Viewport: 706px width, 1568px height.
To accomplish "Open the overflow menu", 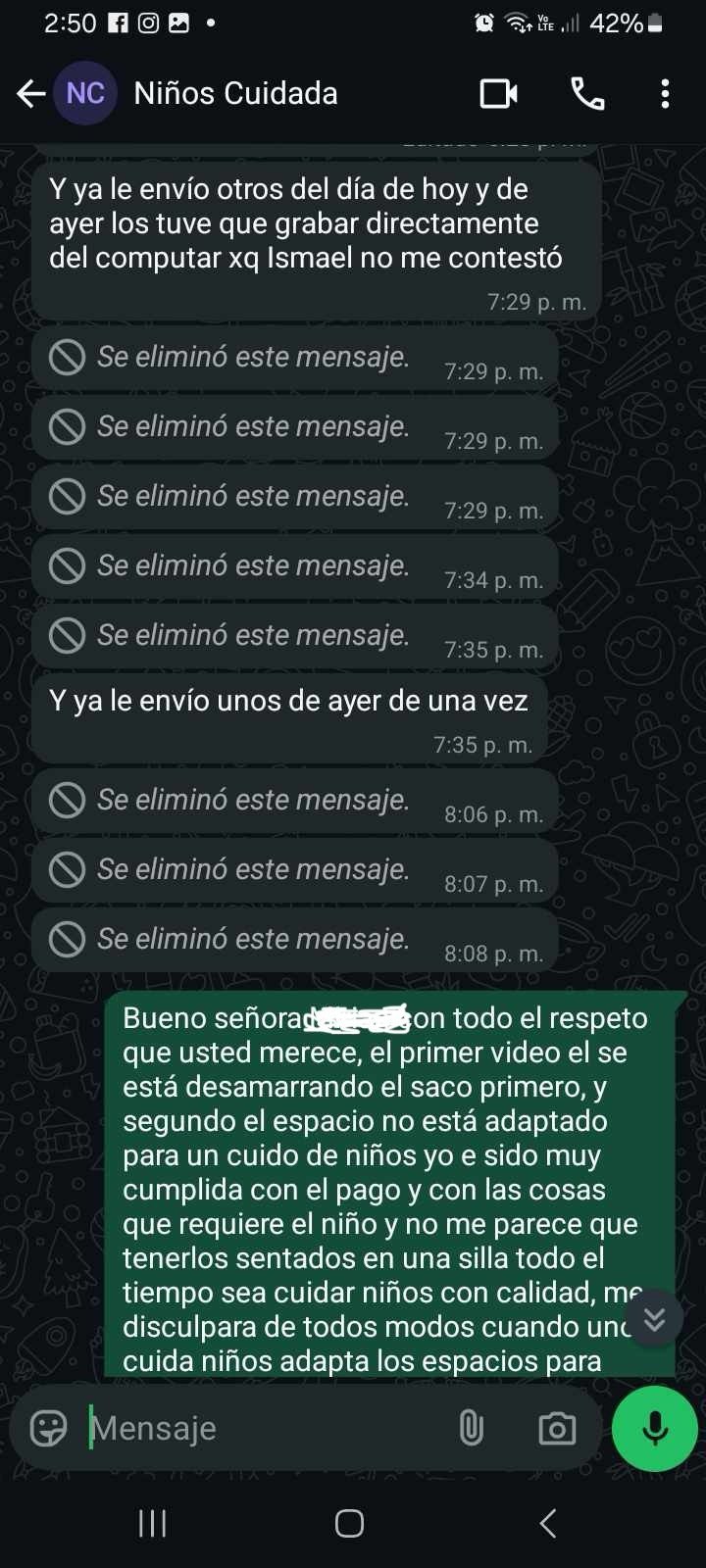I will 665,94.
